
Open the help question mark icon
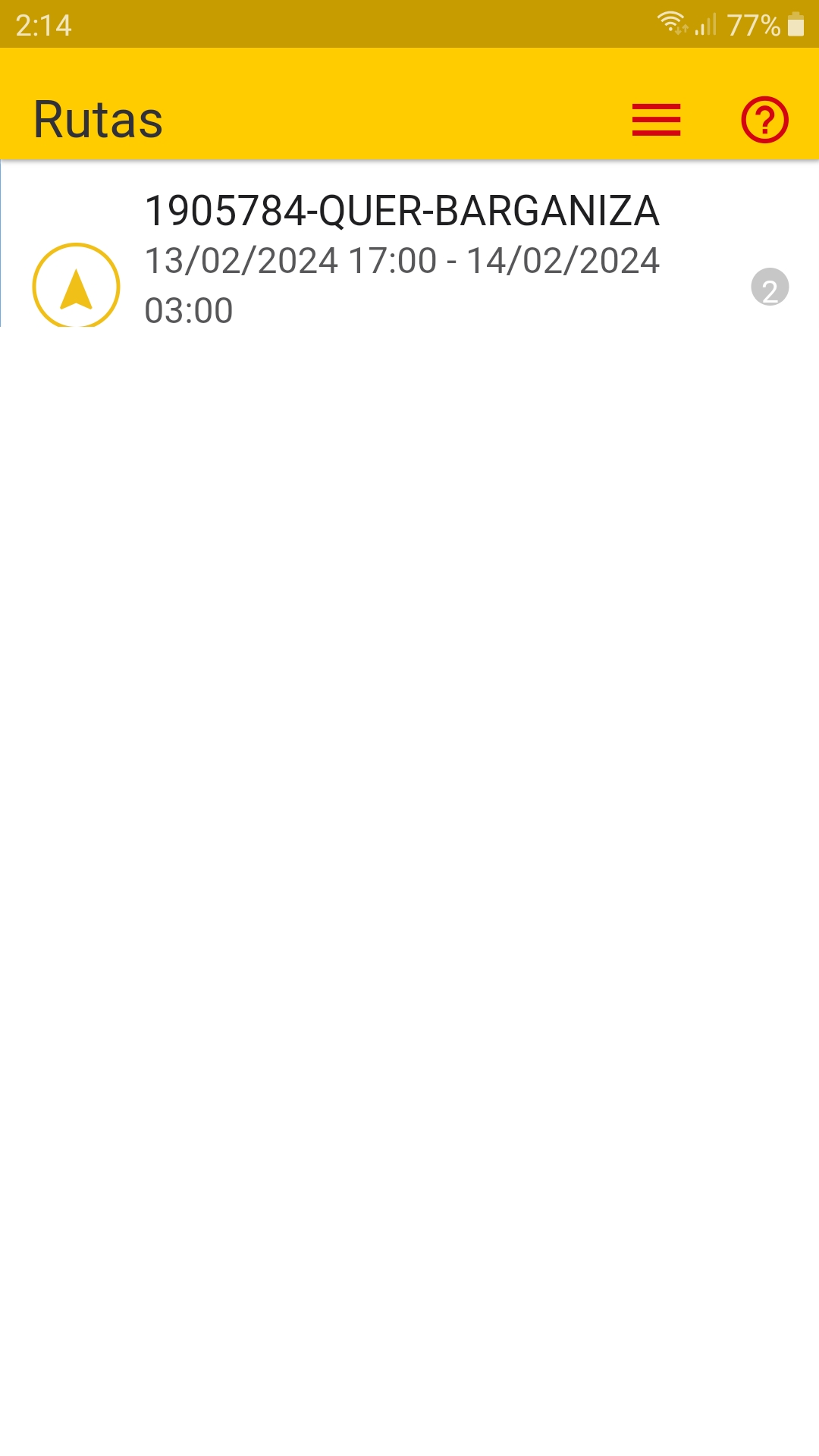tap(764, 120)
